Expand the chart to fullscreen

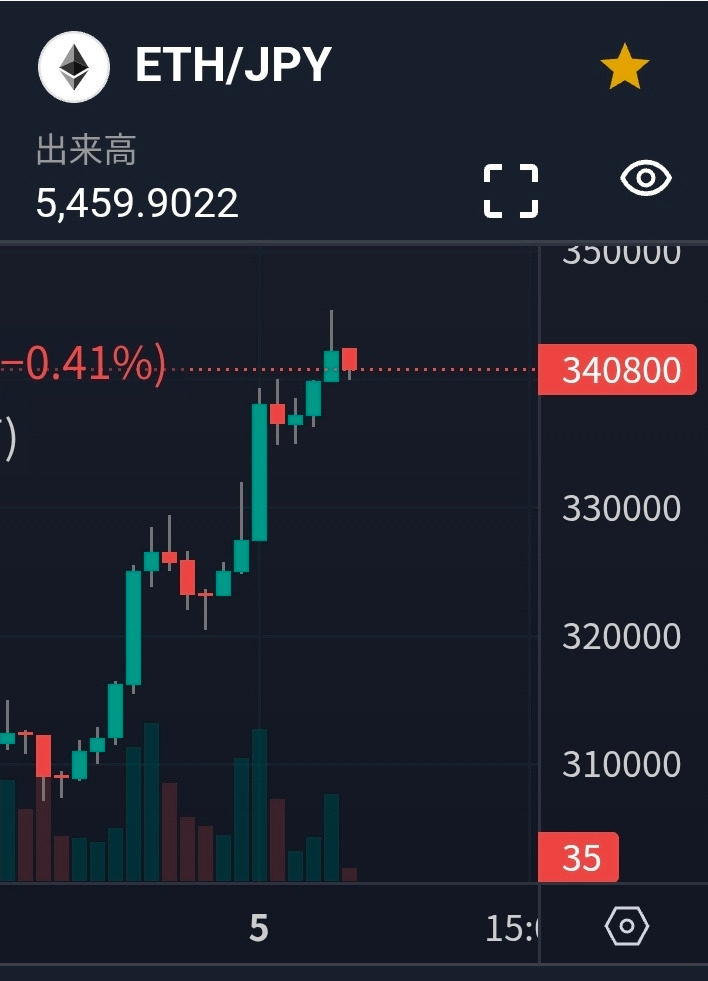tap(511, 191)
